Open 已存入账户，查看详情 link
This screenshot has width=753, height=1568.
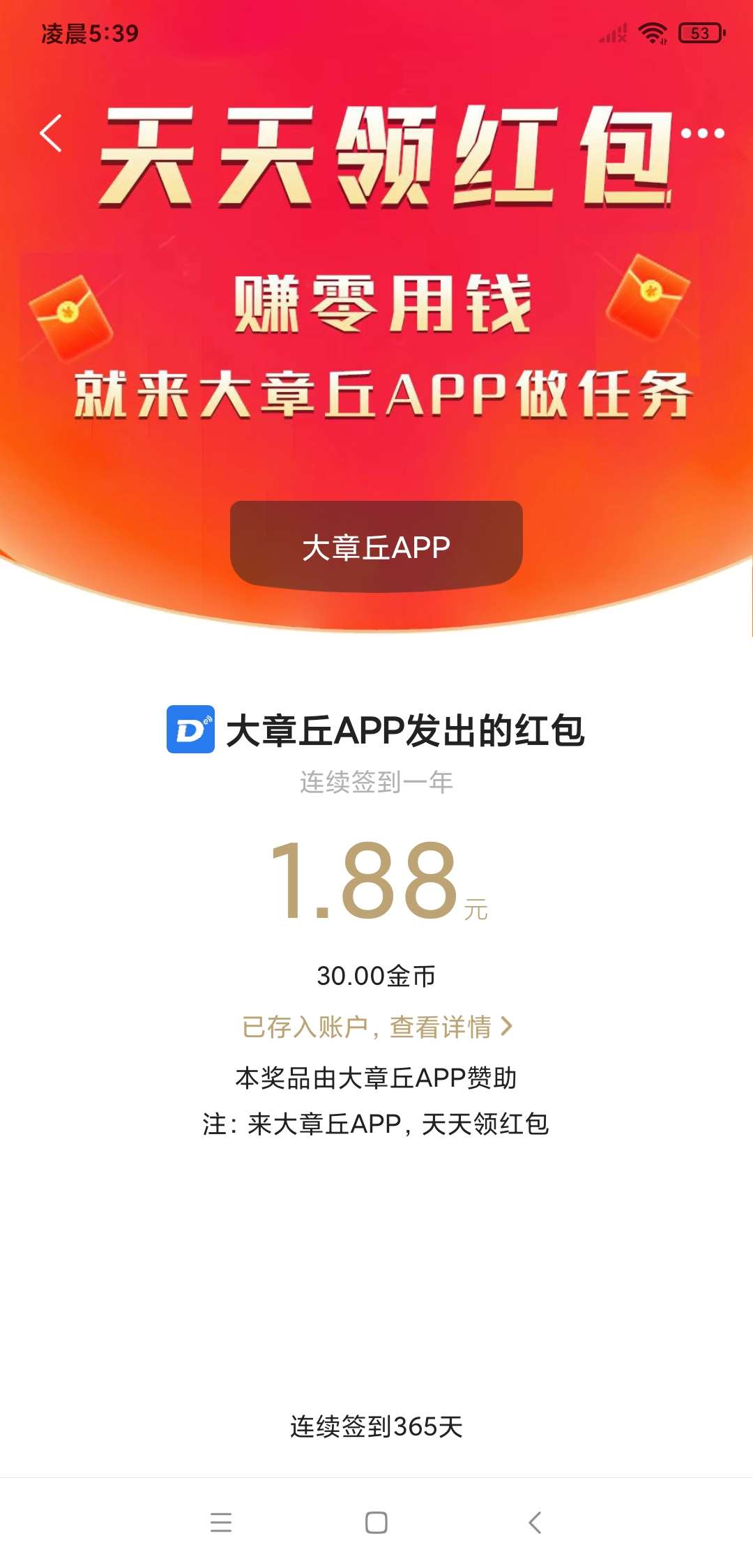coord(376,1027)
